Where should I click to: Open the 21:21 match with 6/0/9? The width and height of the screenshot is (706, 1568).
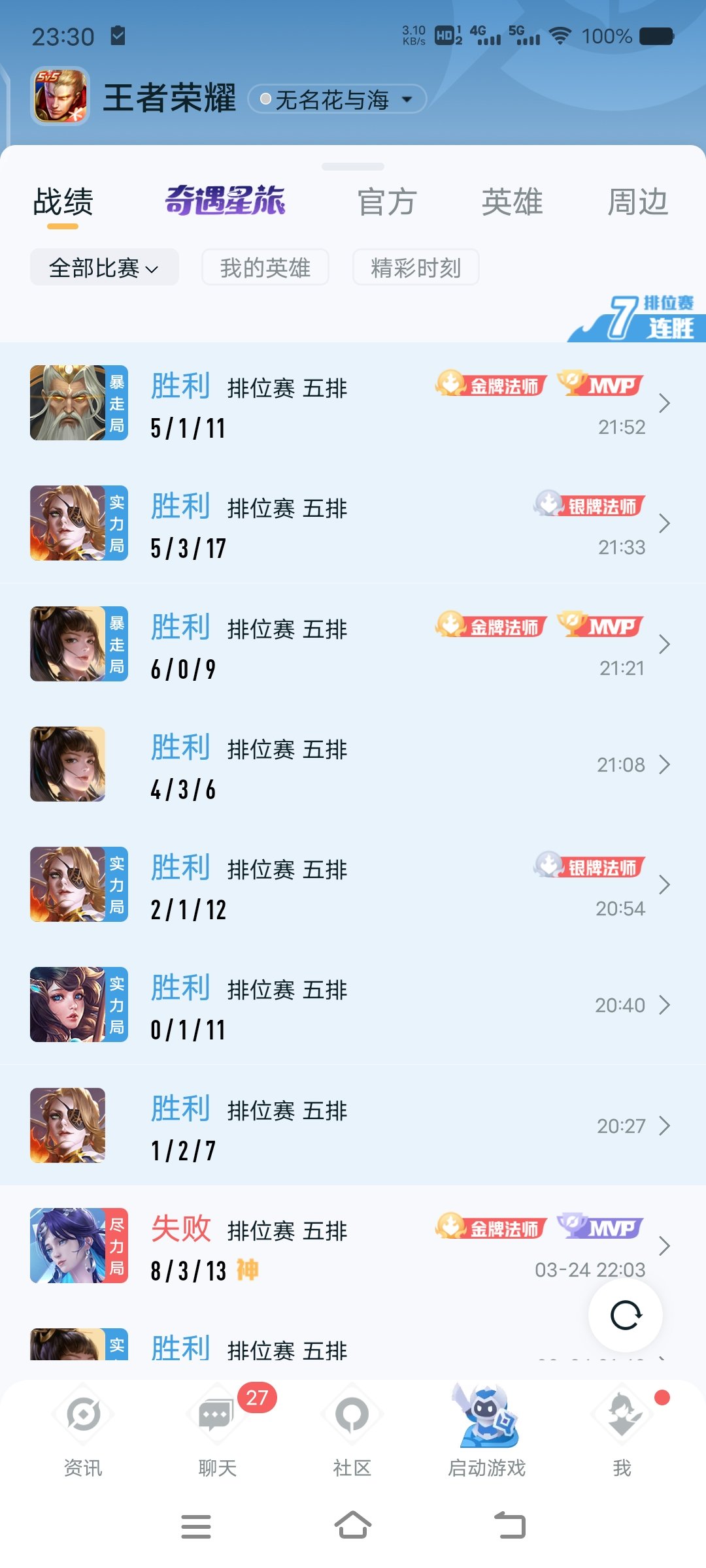click(353, 644)
